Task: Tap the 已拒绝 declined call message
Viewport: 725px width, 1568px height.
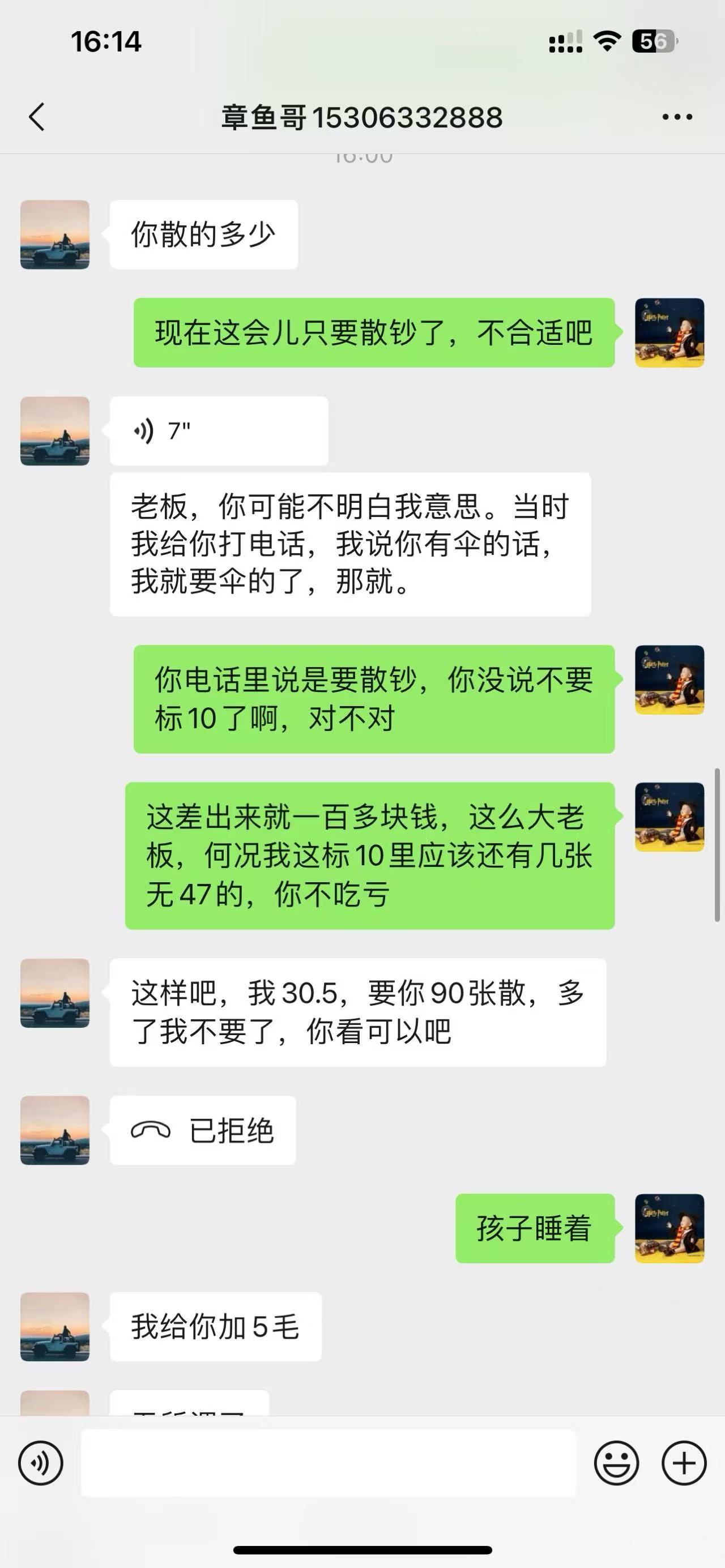Action: (x=203, y=1130)
